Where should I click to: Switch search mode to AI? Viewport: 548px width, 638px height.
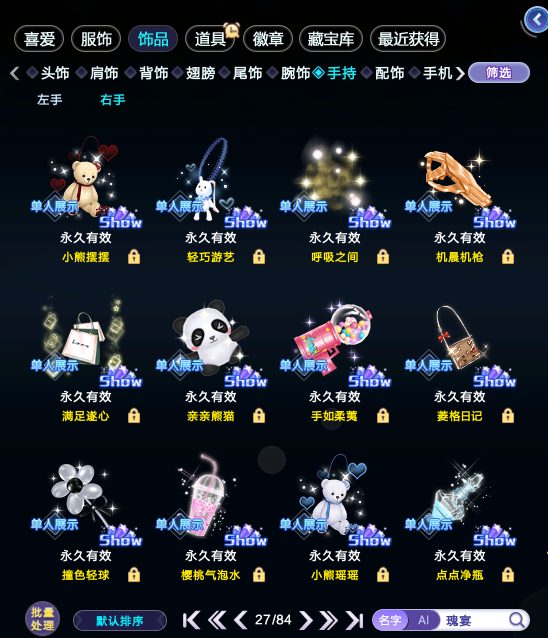tap(423, 621)
